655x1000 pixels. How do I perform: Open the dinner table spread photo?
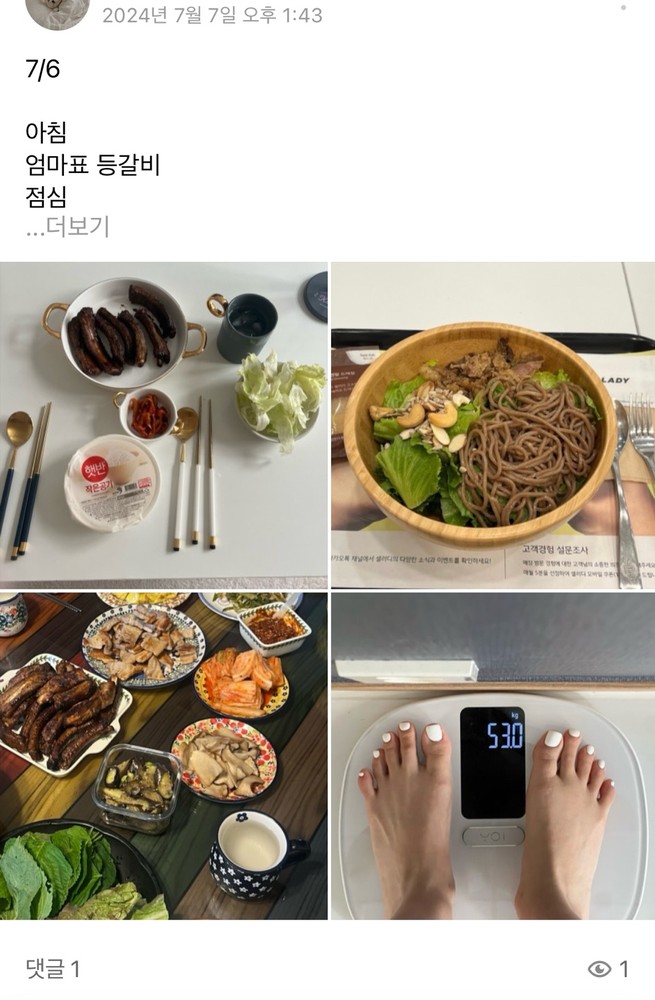(163, 756)
